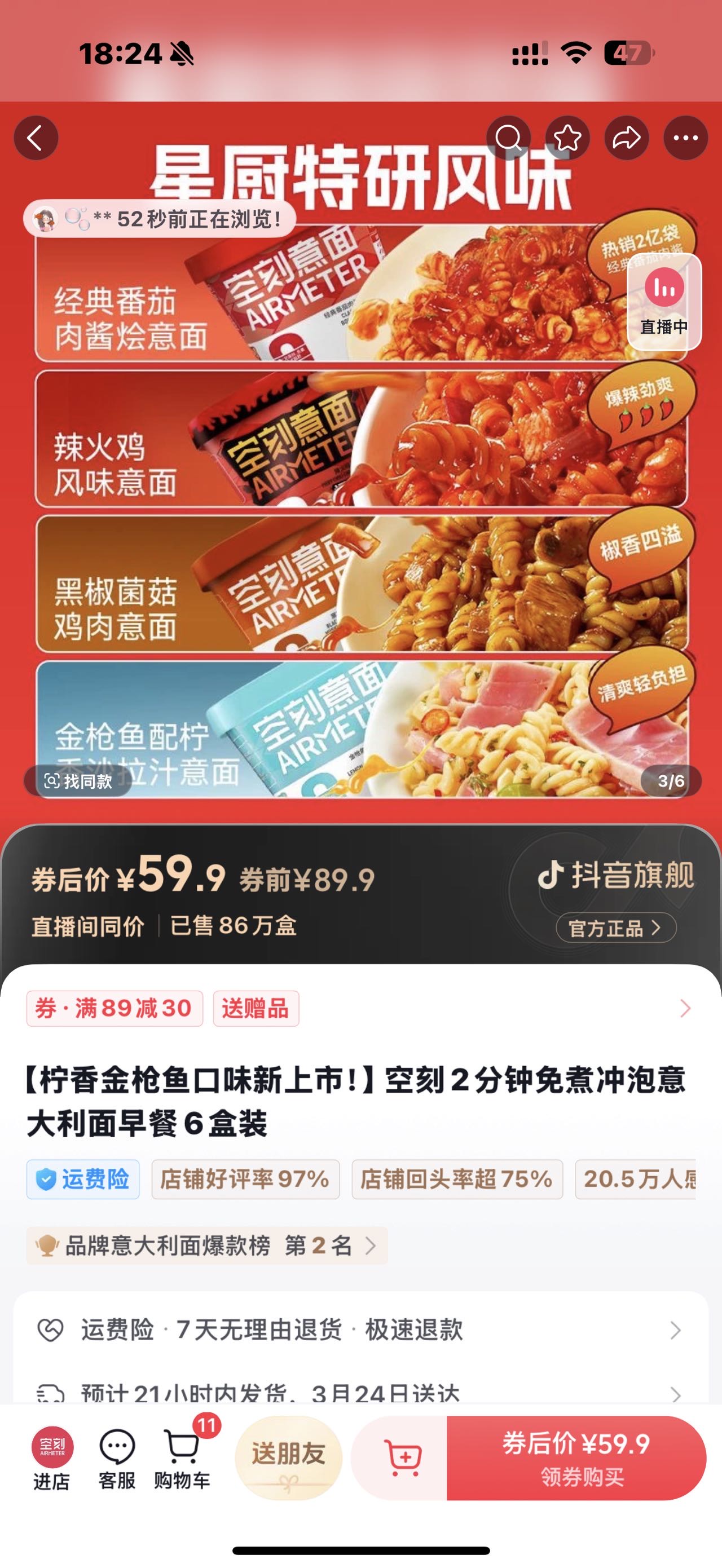
Task: Tap 领券购买 to buy with the coupon
Action: pos(576,1457)
